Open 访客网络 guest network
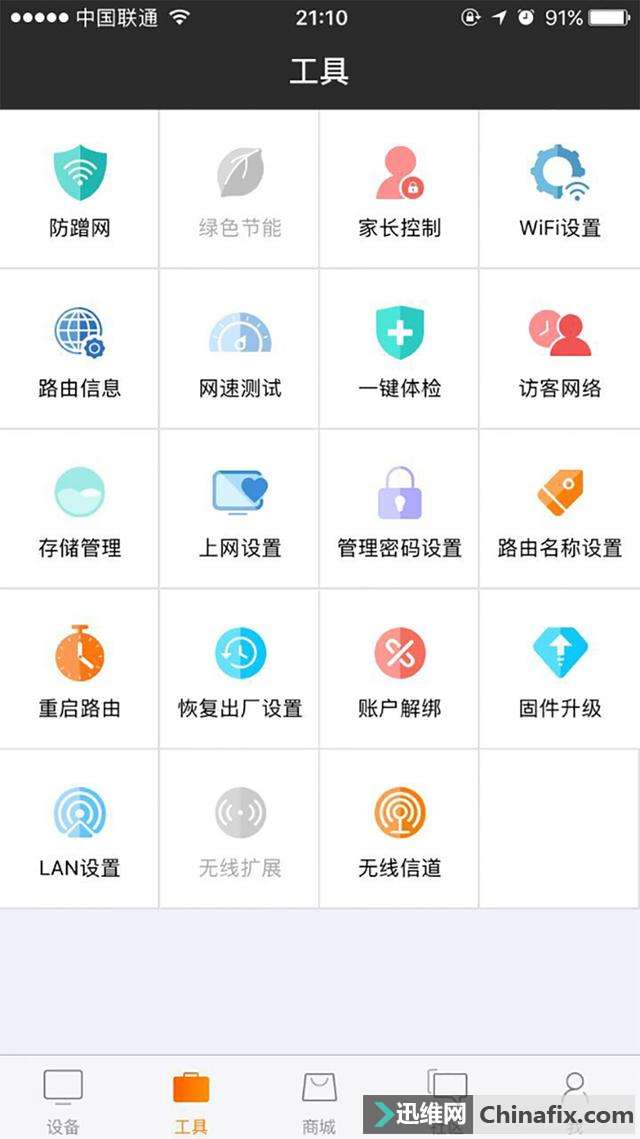Image resolution: width=640 pixels, height=1139 pixels. [x=559, y=350]
